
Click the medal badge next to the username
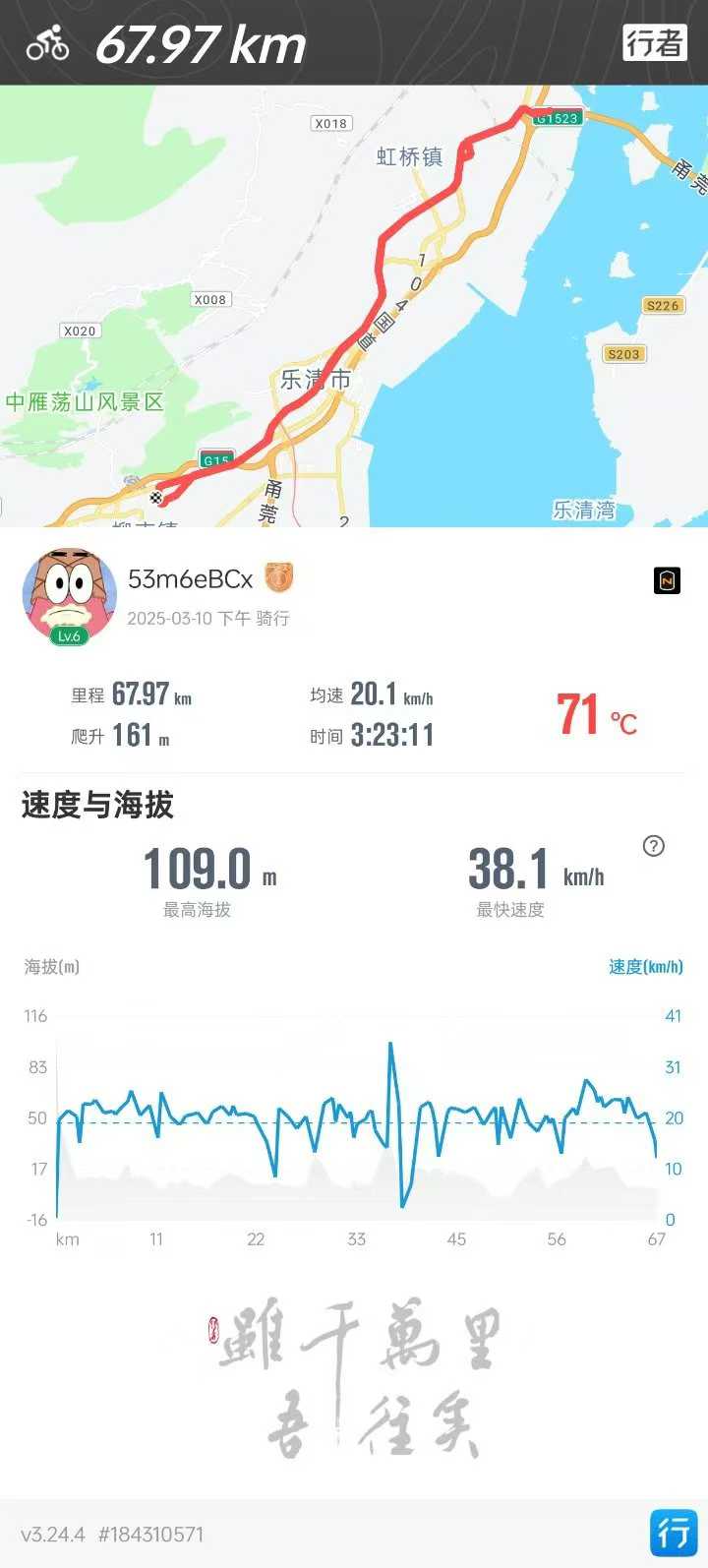click(x=280, y=578)
